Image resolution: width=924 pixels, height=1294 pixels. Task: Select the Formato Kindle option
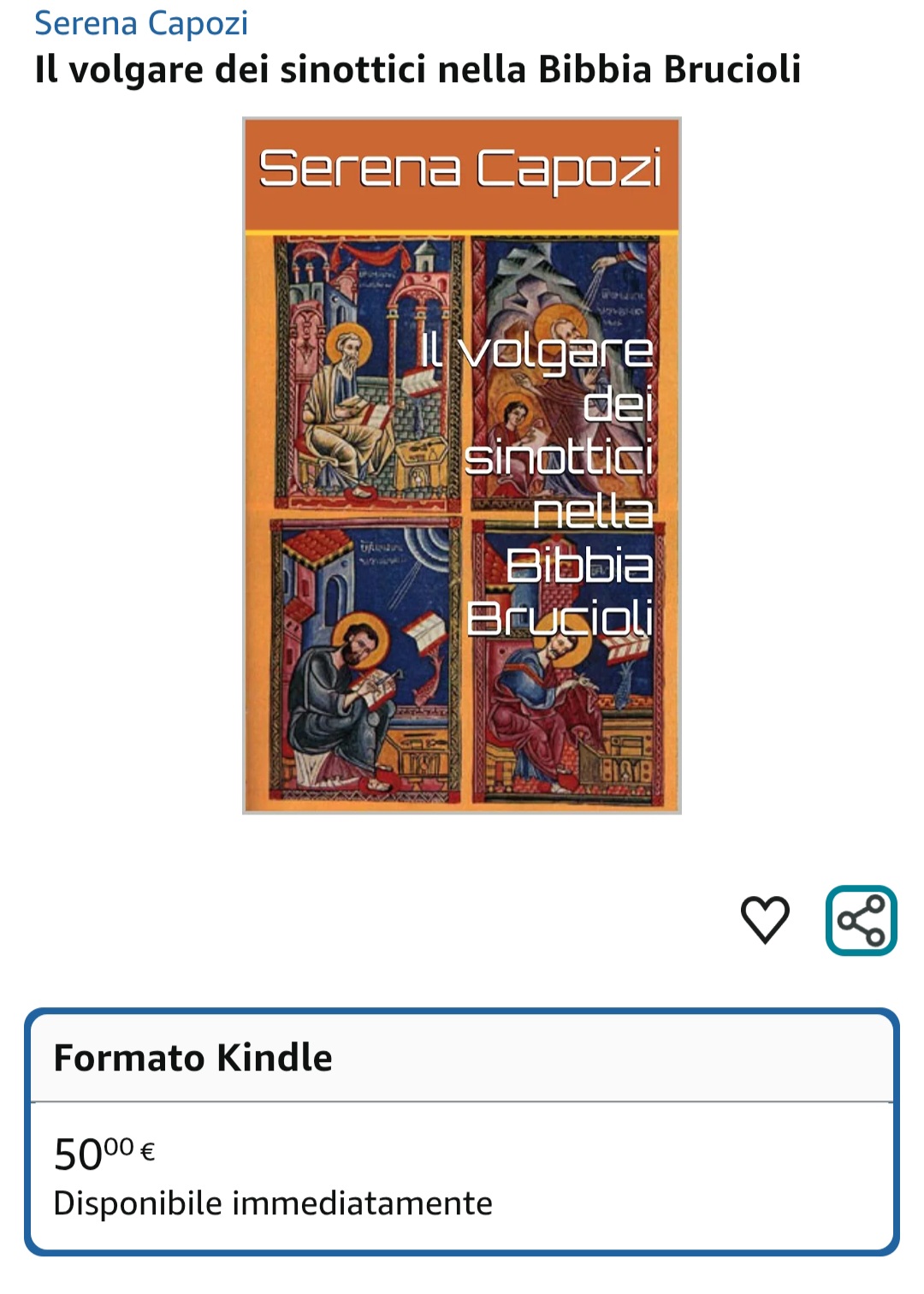(x=462, y=1131)
